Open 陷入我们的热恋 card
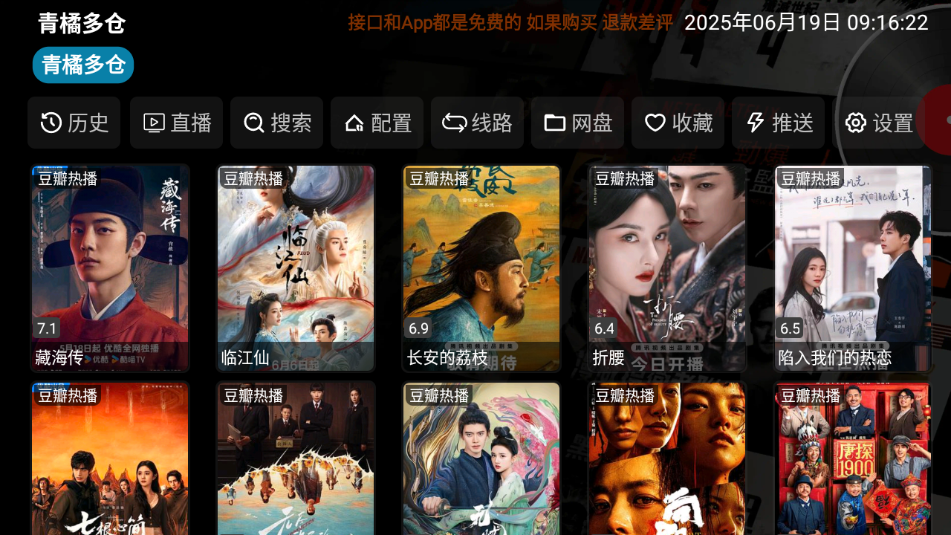 pos(853,268)
